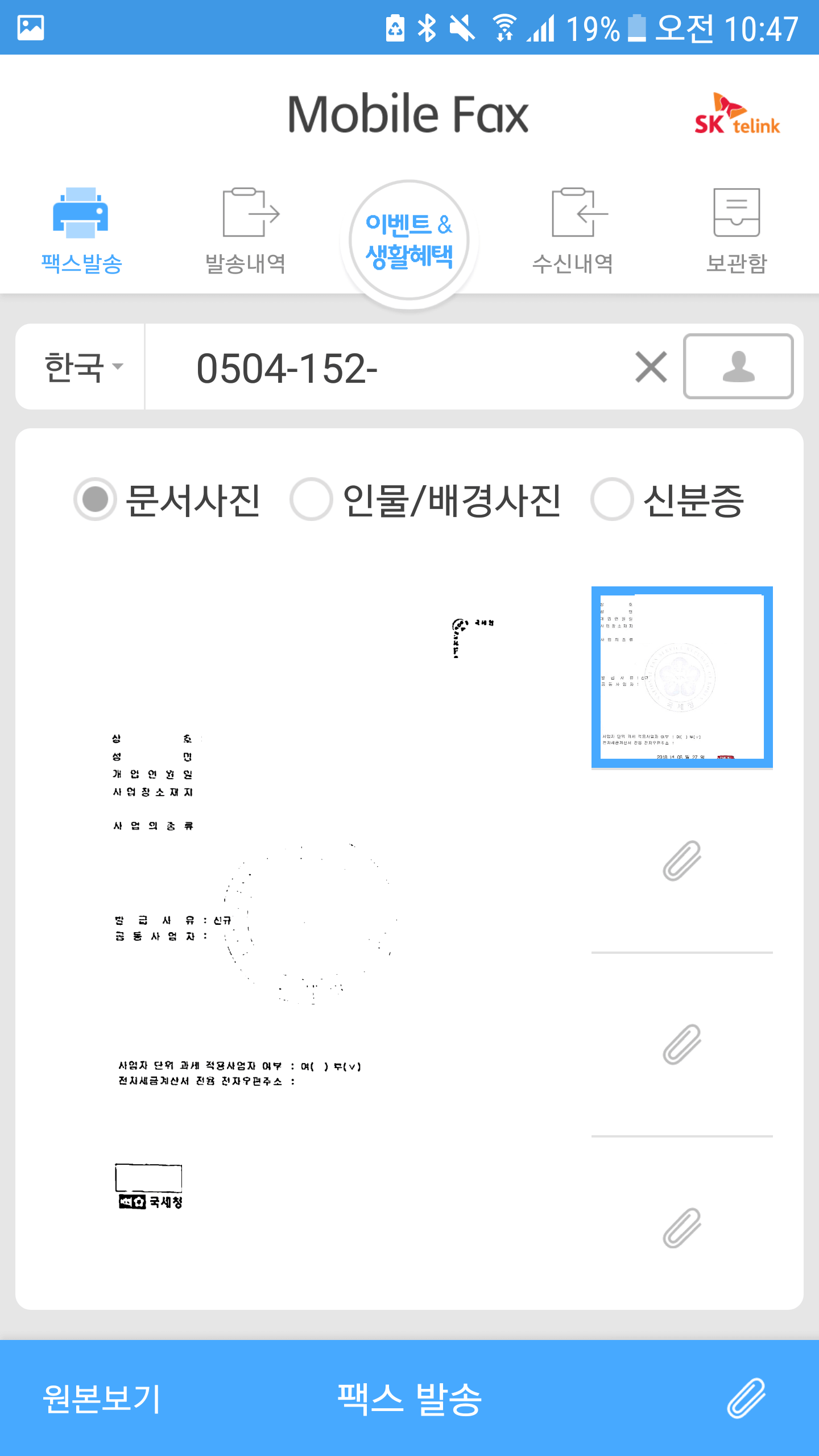Tap 원본보기 to view the original
The width and height of the screenshot is (819, 1456).
pyautogui.click(x=102, y=1399)
